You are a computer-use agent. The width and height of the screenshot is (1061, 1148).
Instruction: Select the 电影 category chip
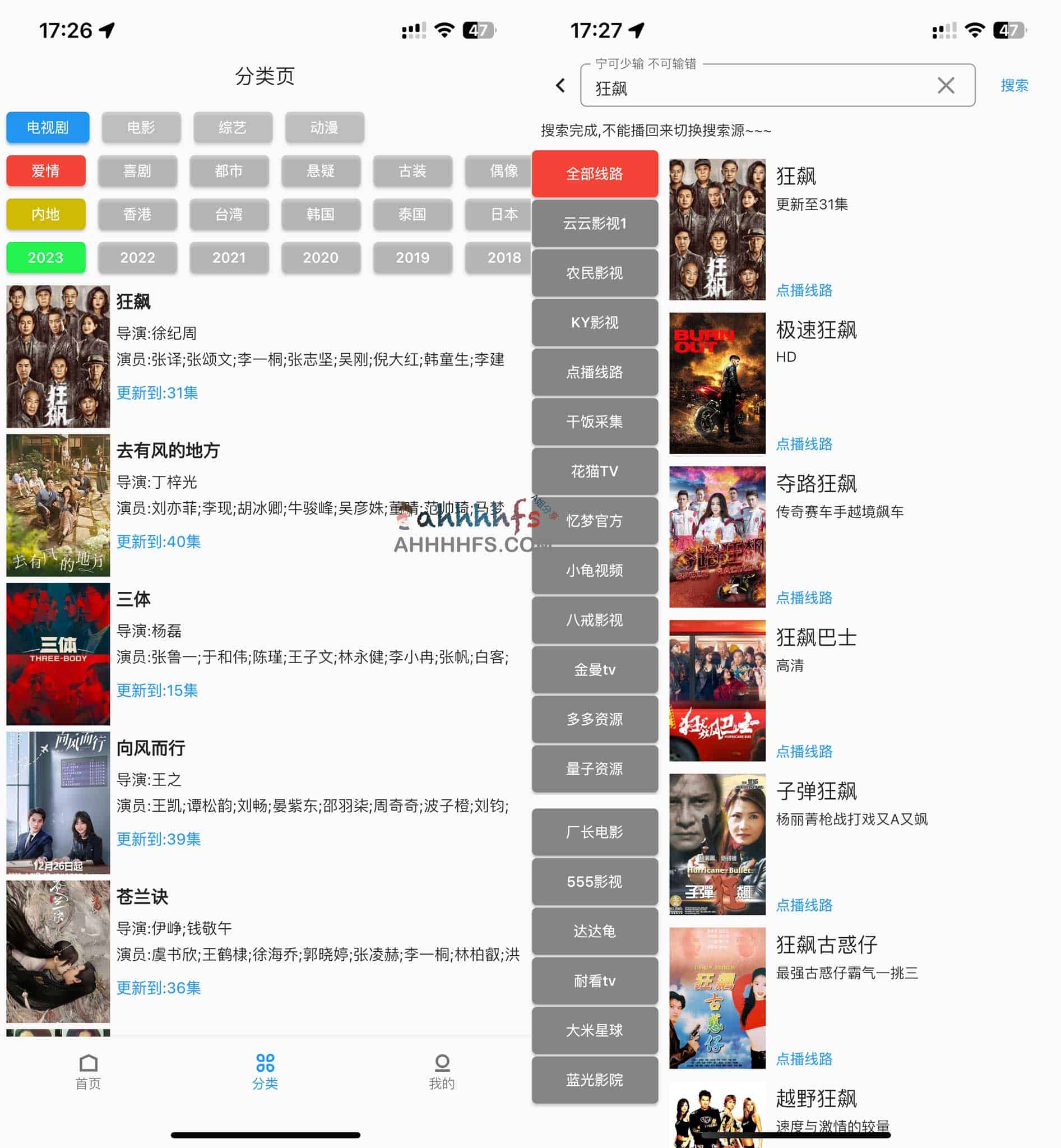pyautogui.click(x=141, y=127)
